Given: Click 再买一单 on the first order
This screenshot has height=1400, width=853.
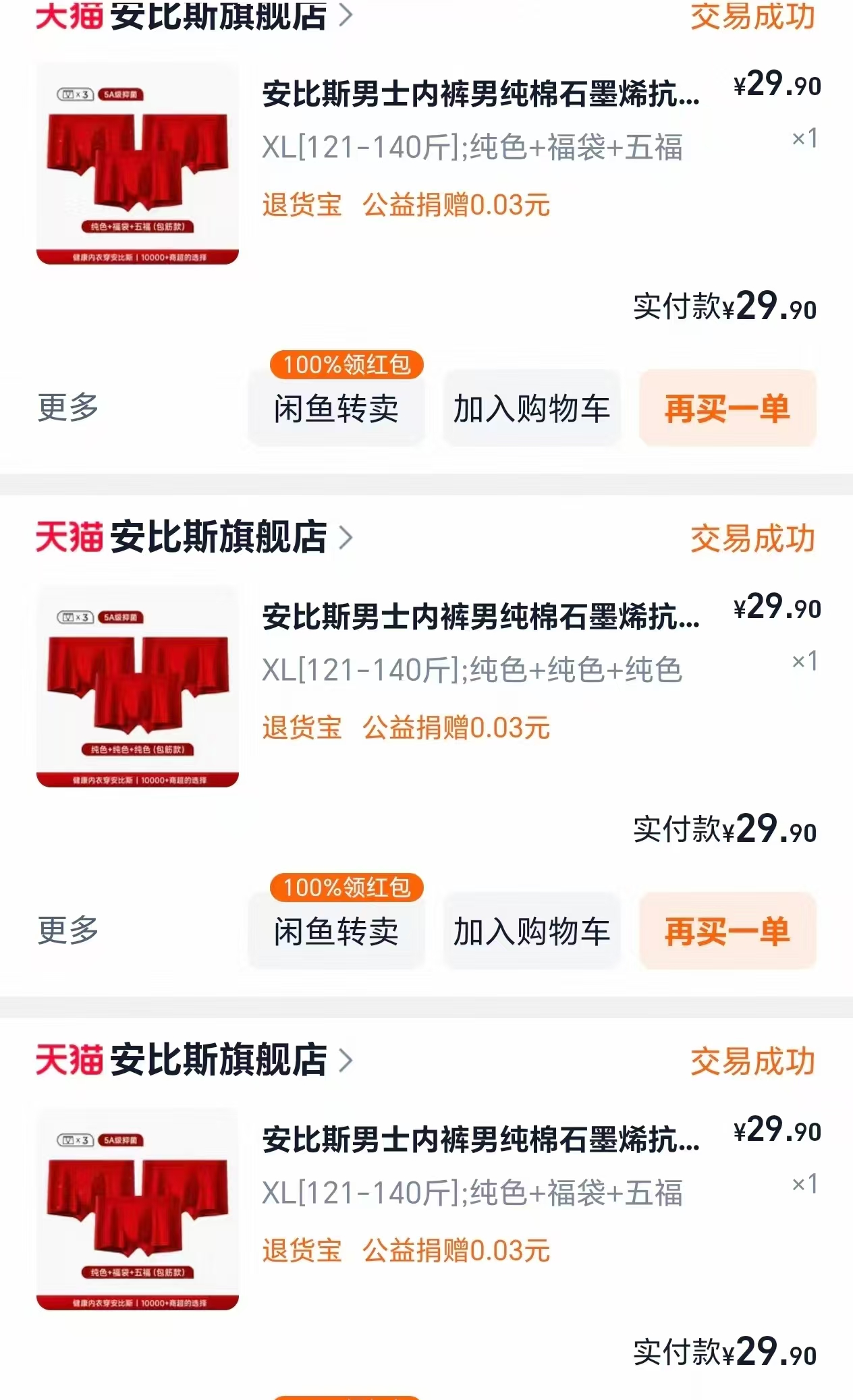Looking at the screenshot, I should [727, 407].
